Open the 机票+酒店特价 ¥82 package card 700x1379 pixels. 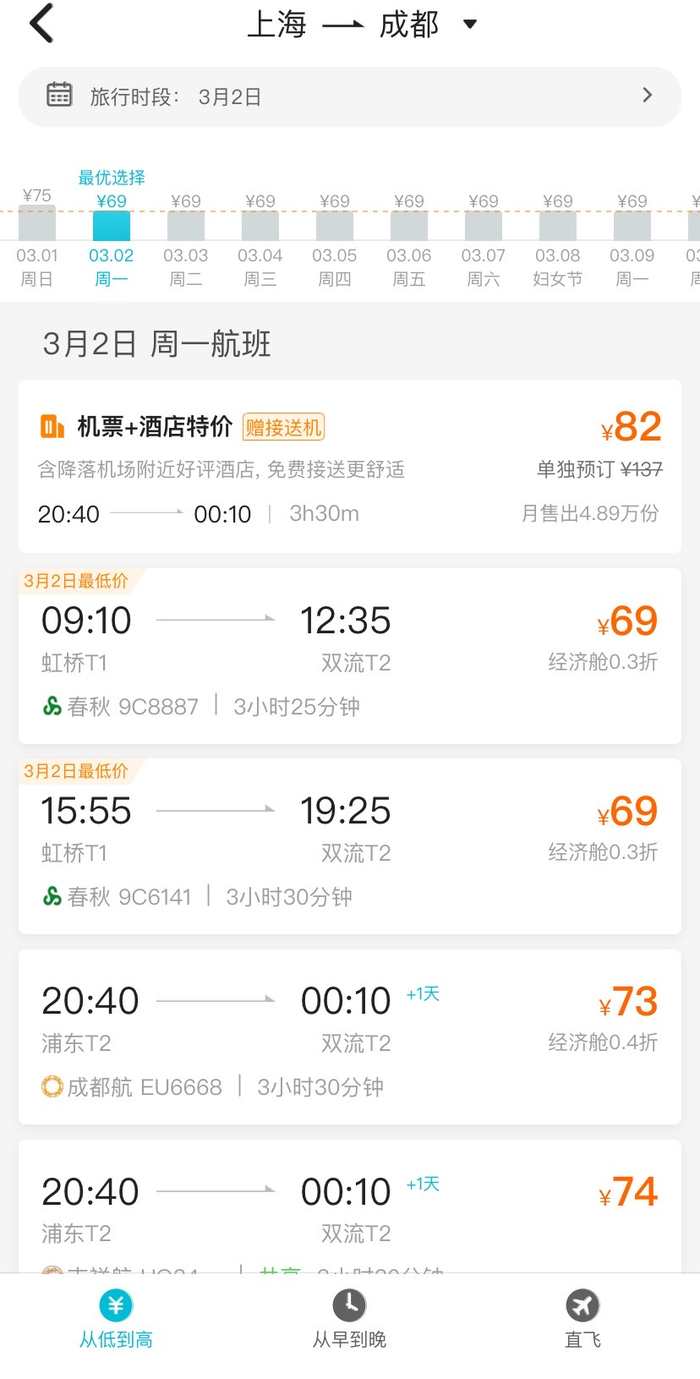pyautogui.click(x=350, y=466)
